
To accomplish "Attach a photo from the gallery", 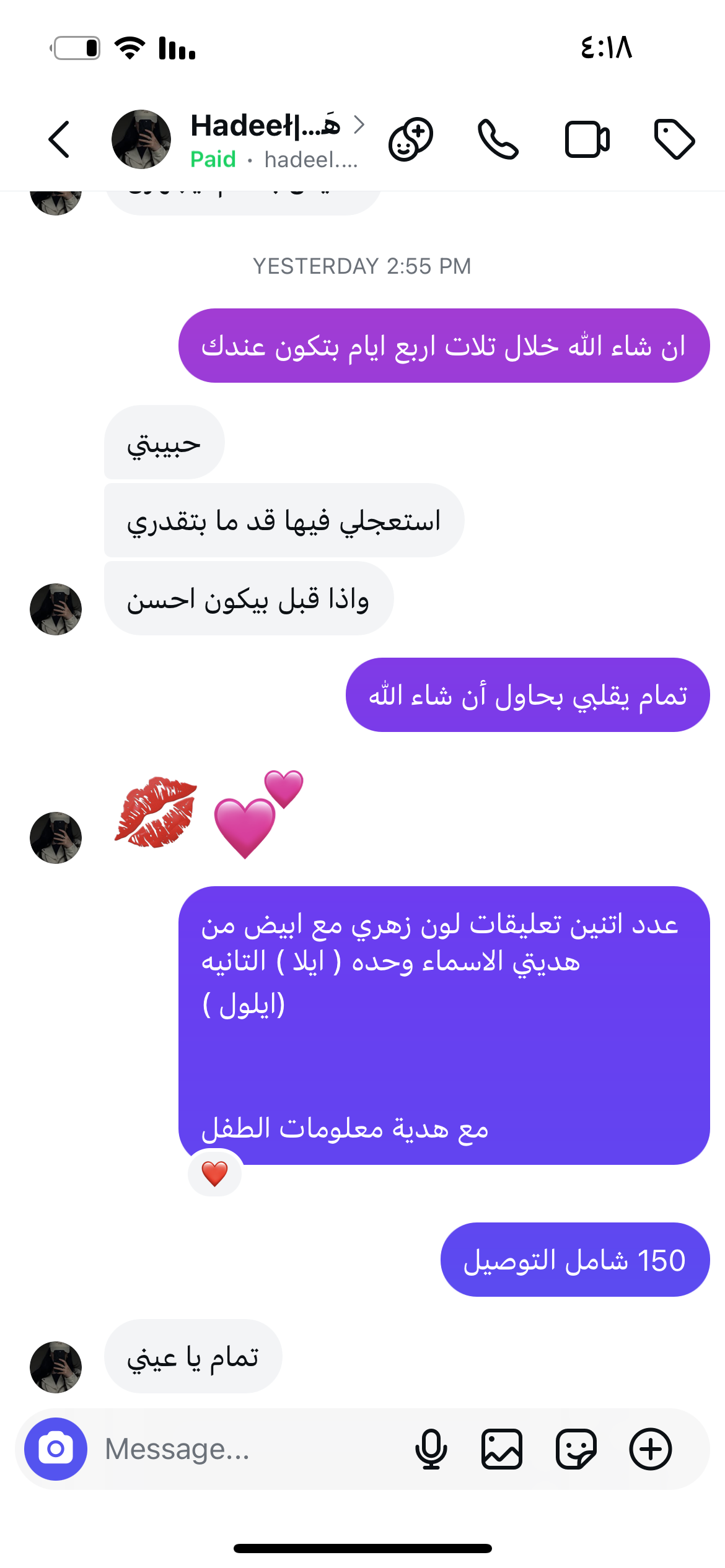I will 502,1449.
